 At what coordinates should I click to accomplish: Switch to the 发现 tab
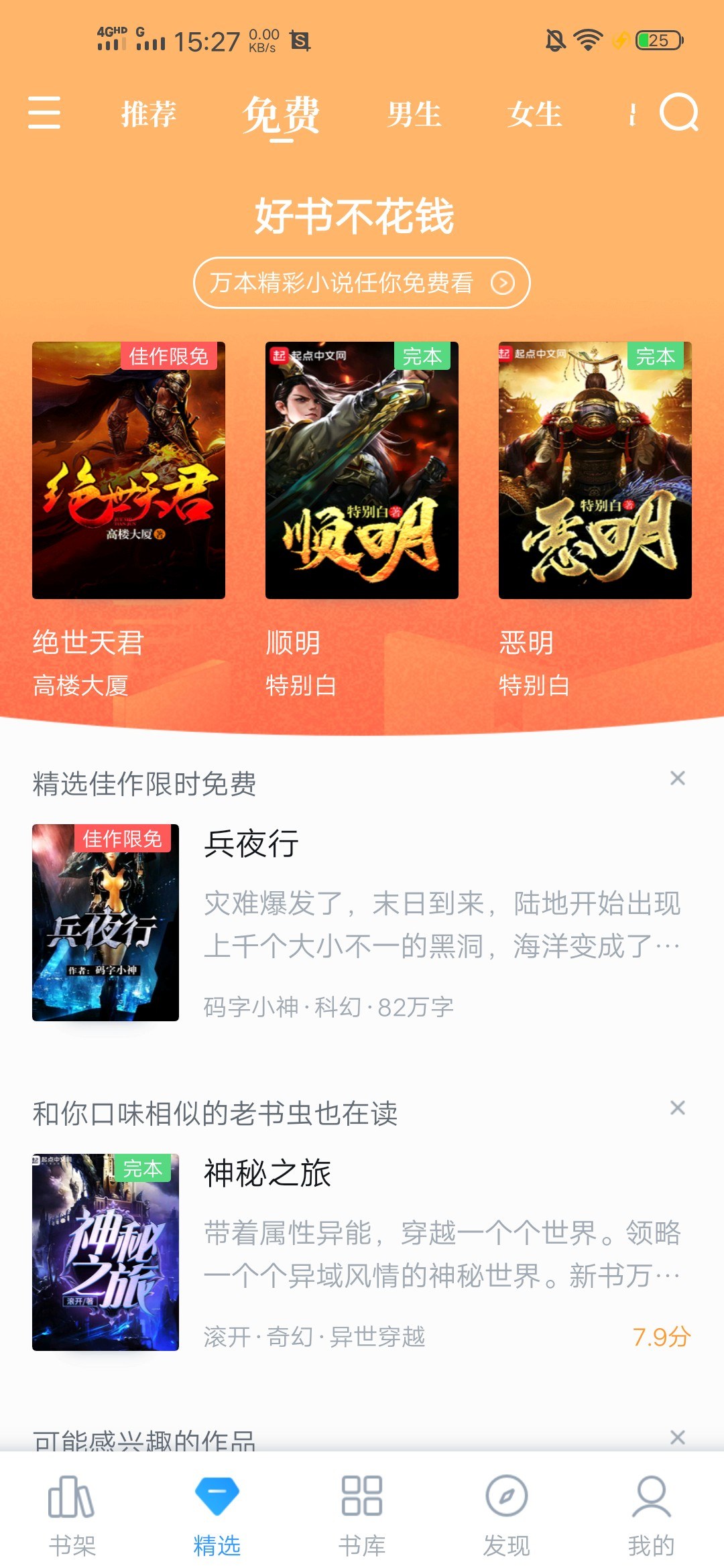507,1516
